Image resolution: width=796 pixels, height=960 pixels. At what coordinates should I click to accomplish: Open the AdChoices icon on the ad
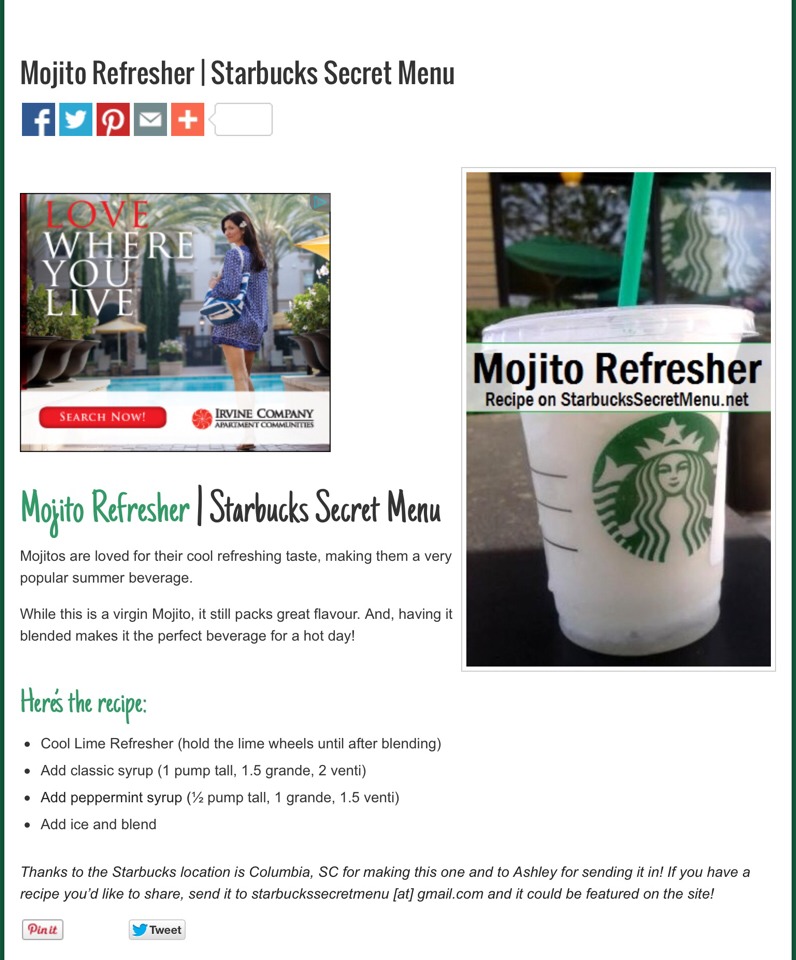click(320, 202)
